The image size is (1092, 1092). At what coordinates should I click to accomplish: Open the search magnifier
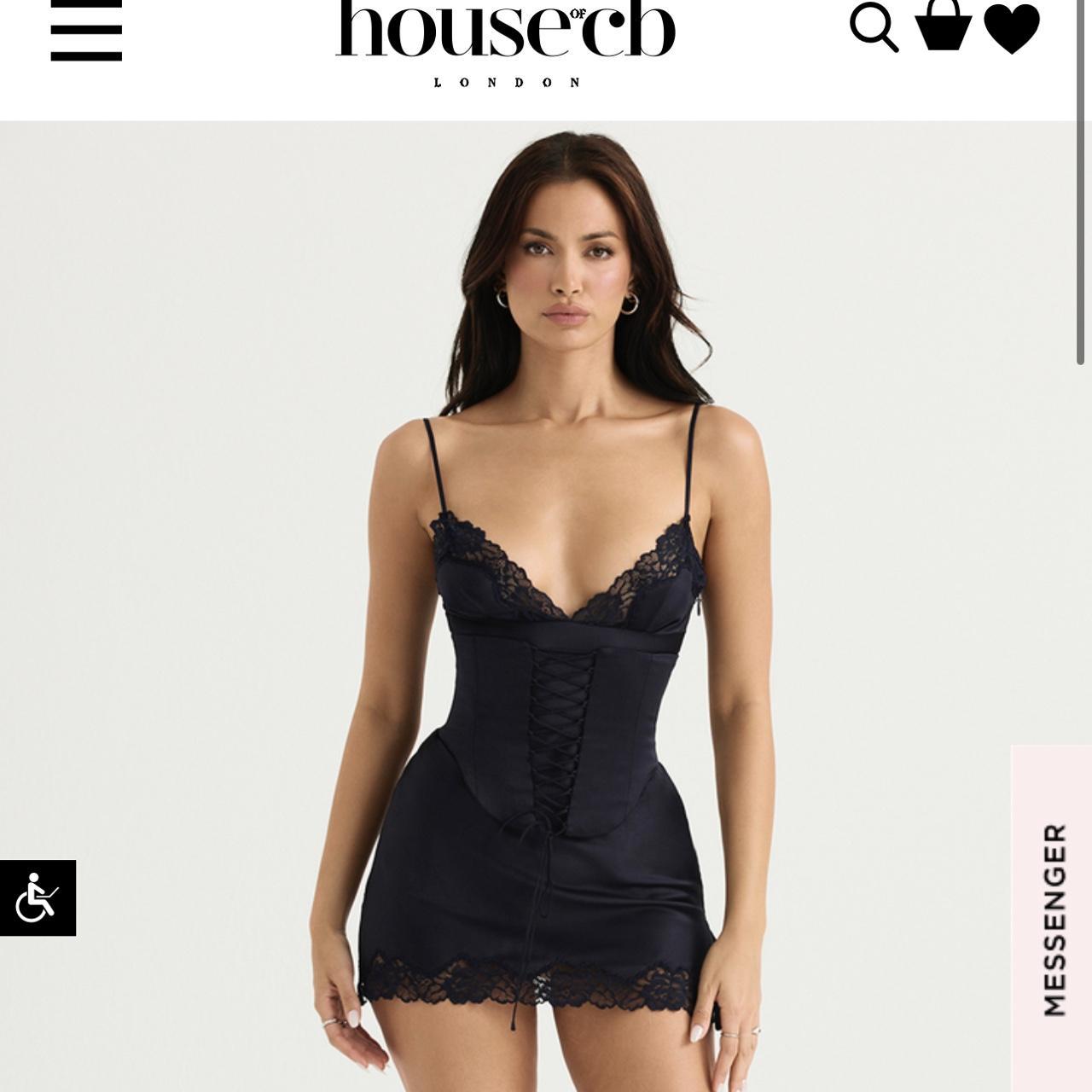tap(874, 26)
